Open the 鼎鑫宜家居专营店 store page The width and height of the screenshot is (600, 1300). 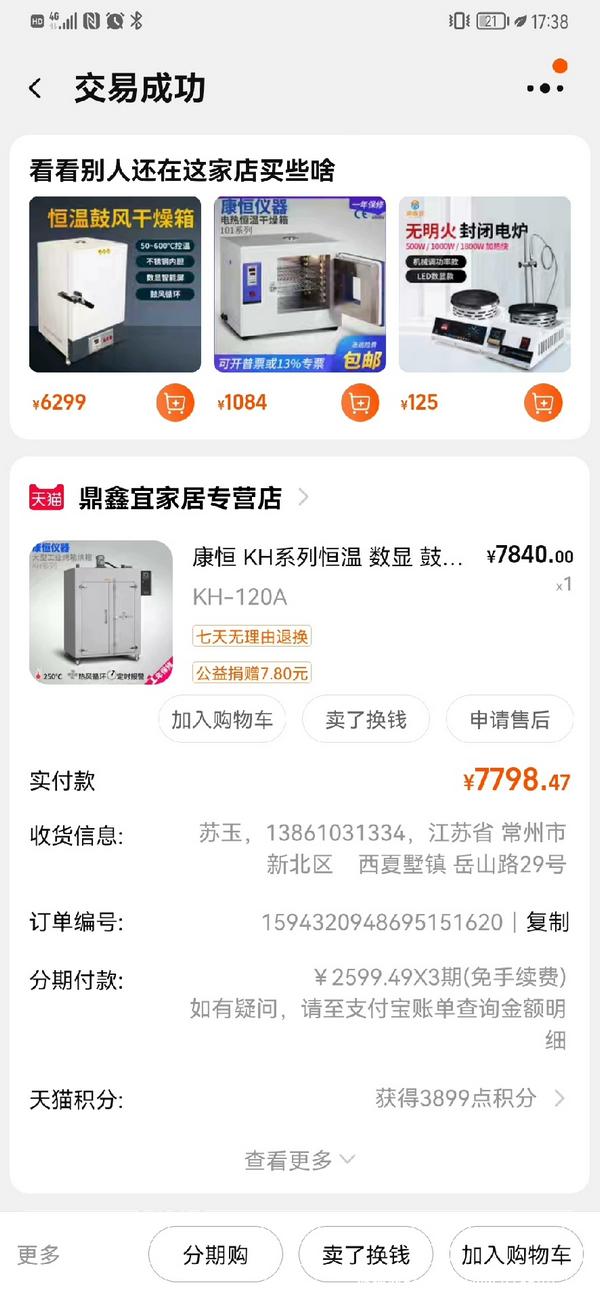tap(180, 497)
